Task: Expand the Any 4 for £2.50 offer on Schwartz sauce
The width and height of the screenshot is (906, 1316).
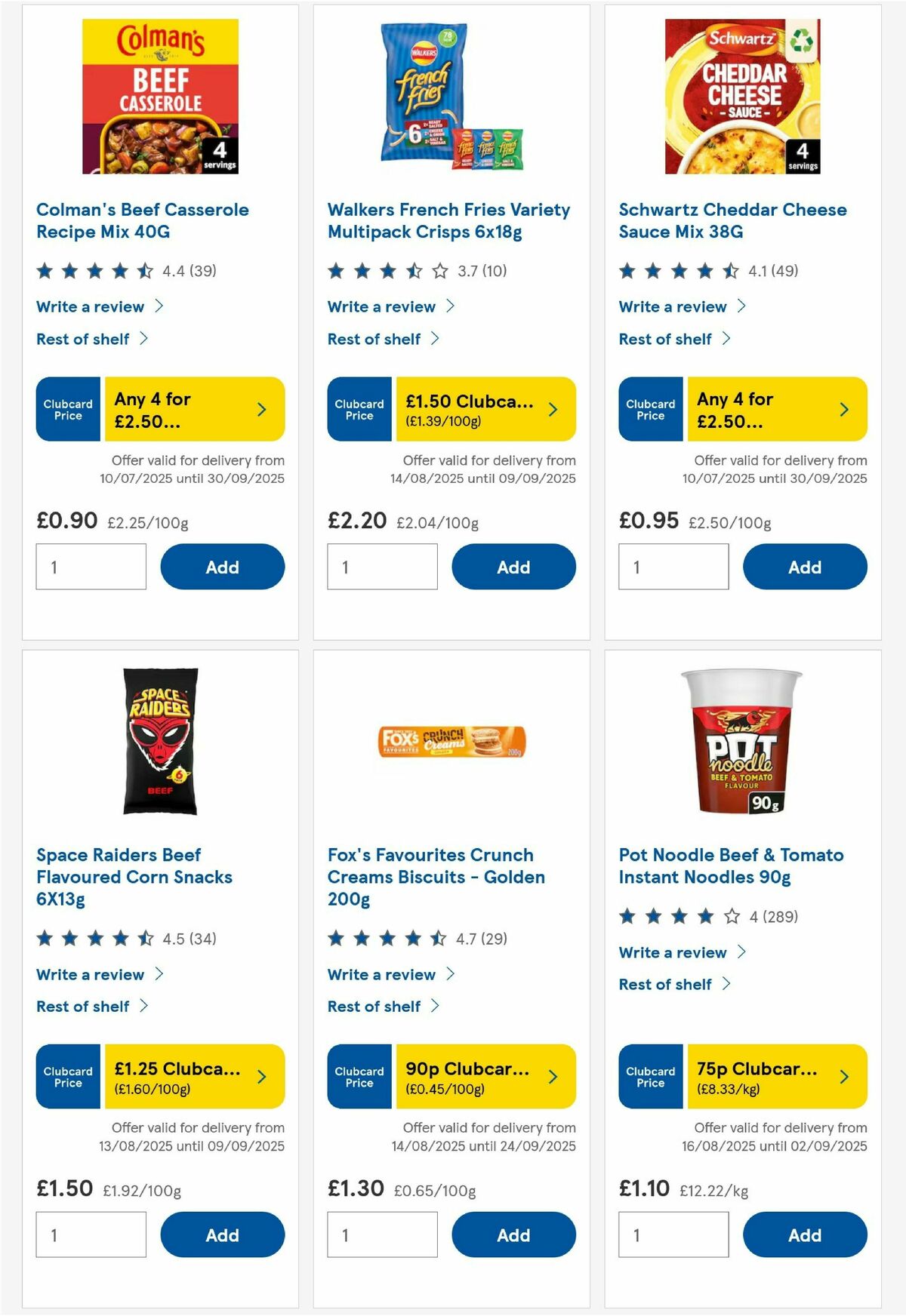Action: 843,409
